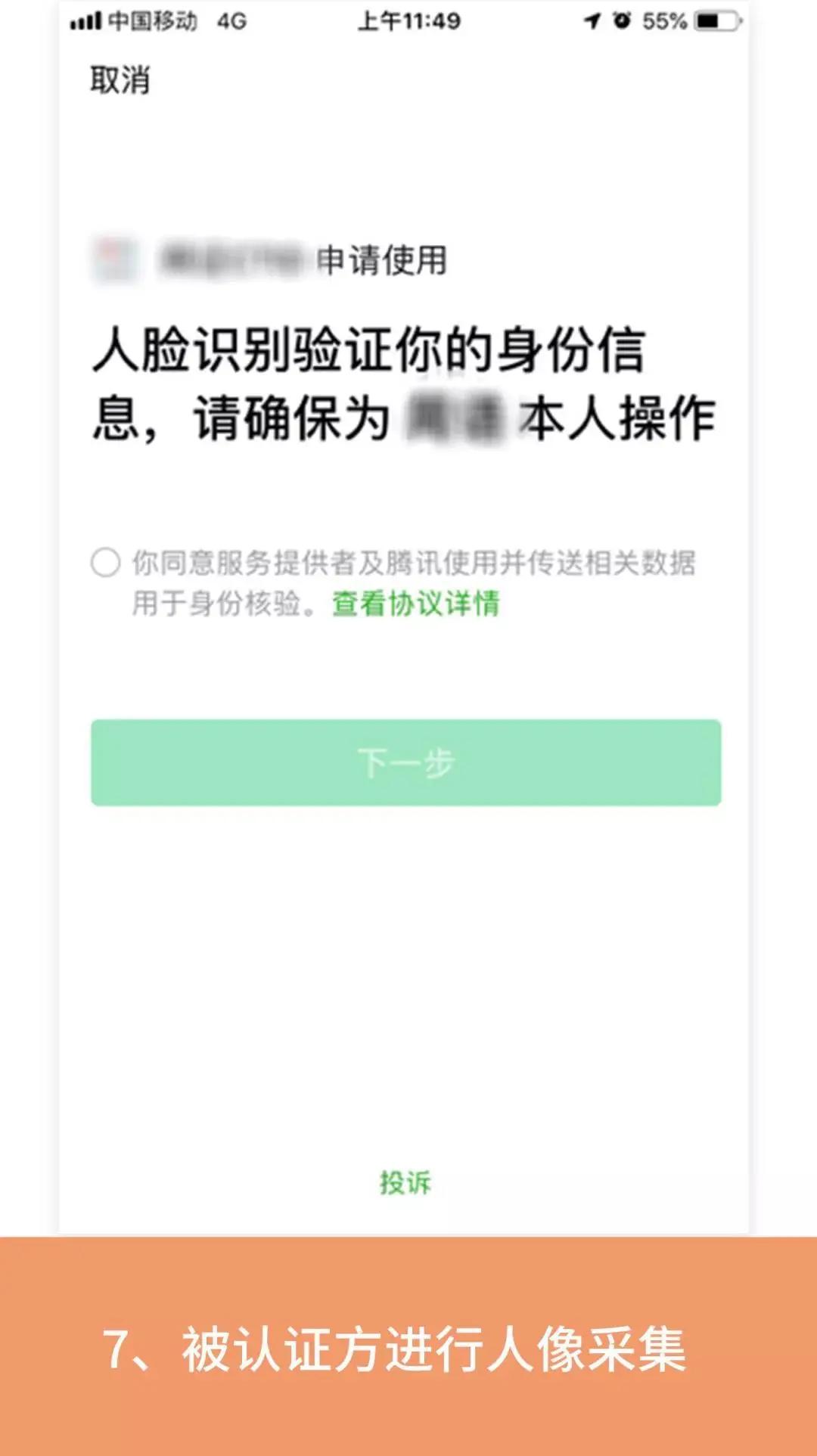Tap the cellular signal strength icon
Screen dimensions: 817x1456
[x=85, y=21]
